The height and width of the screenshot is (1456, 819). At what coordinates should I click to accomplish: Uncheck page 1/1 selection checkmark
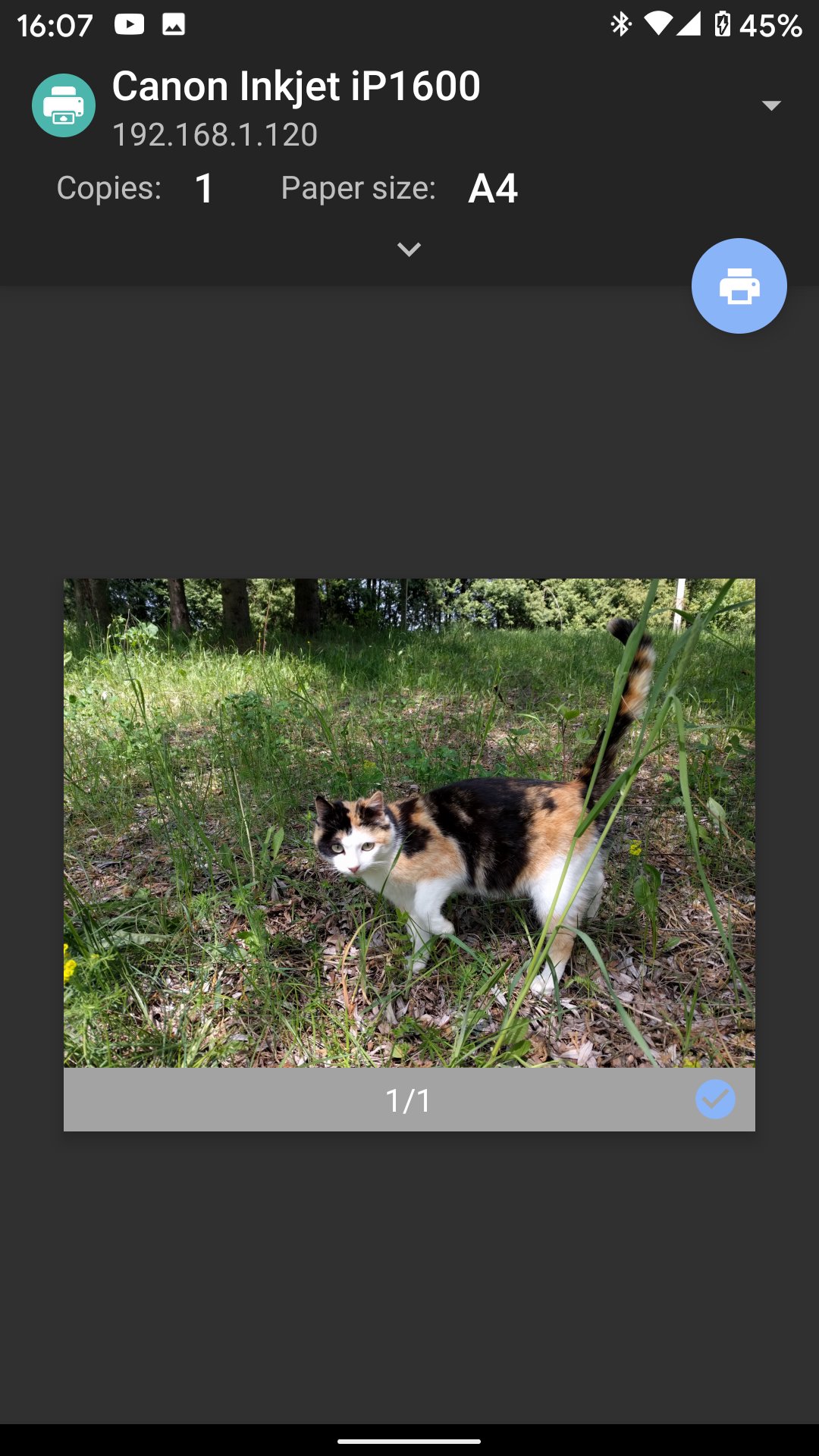(714, 1100)
